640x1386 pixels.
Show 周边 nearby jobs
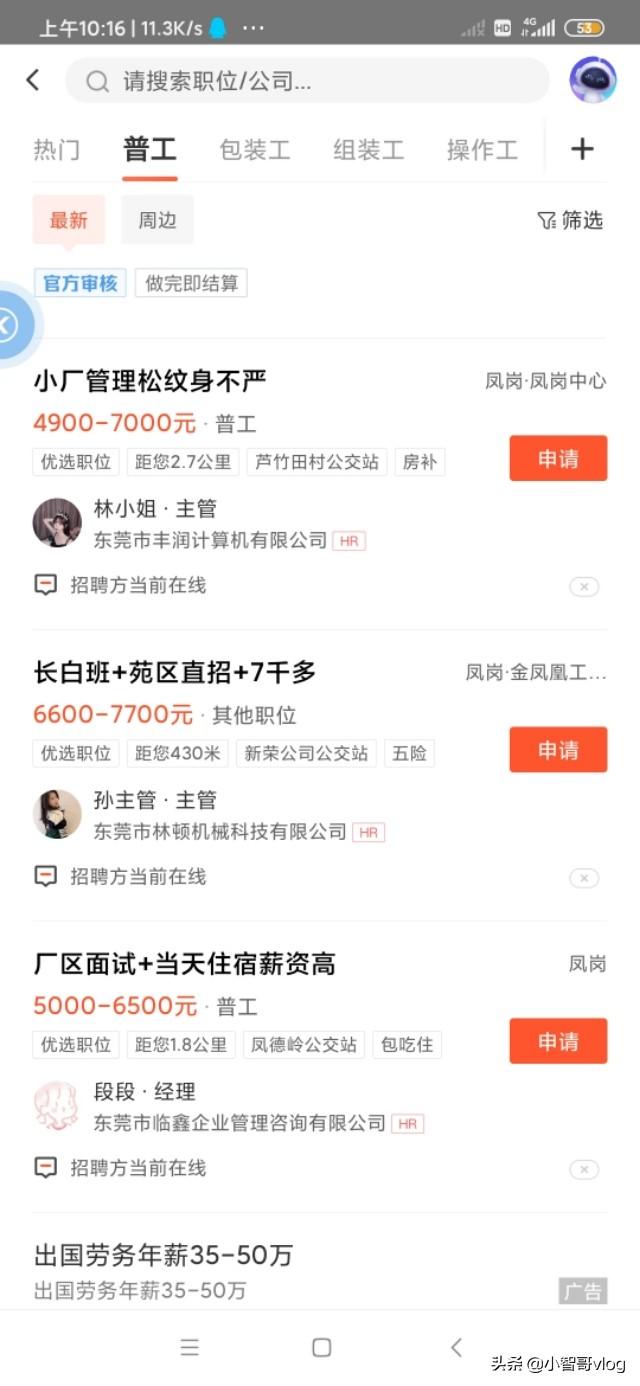pyautogui.click(x=157, y=220)
